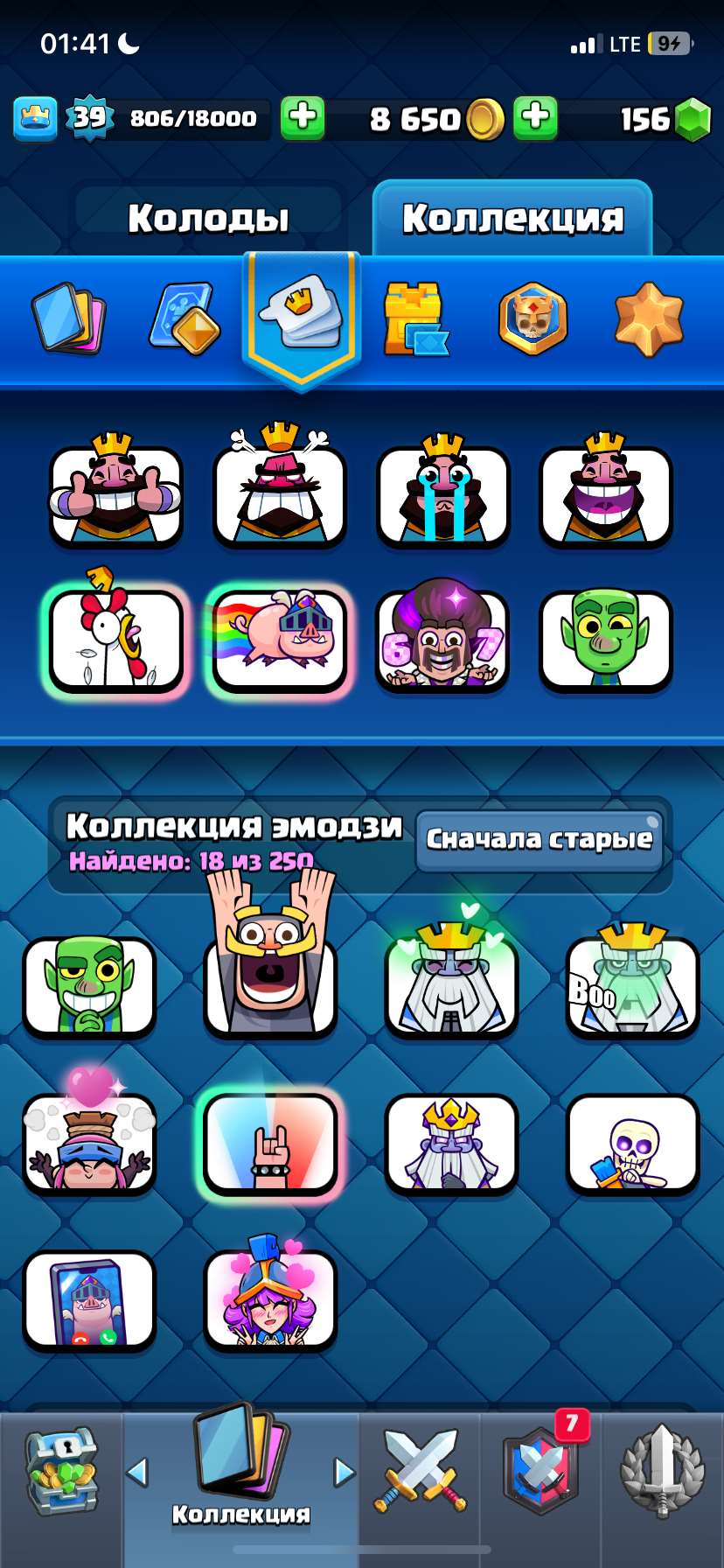This screenshot has width=724, height=1568.
Task: Switch to the 'Колоды' tab
Action: click(x=208, y=217)
